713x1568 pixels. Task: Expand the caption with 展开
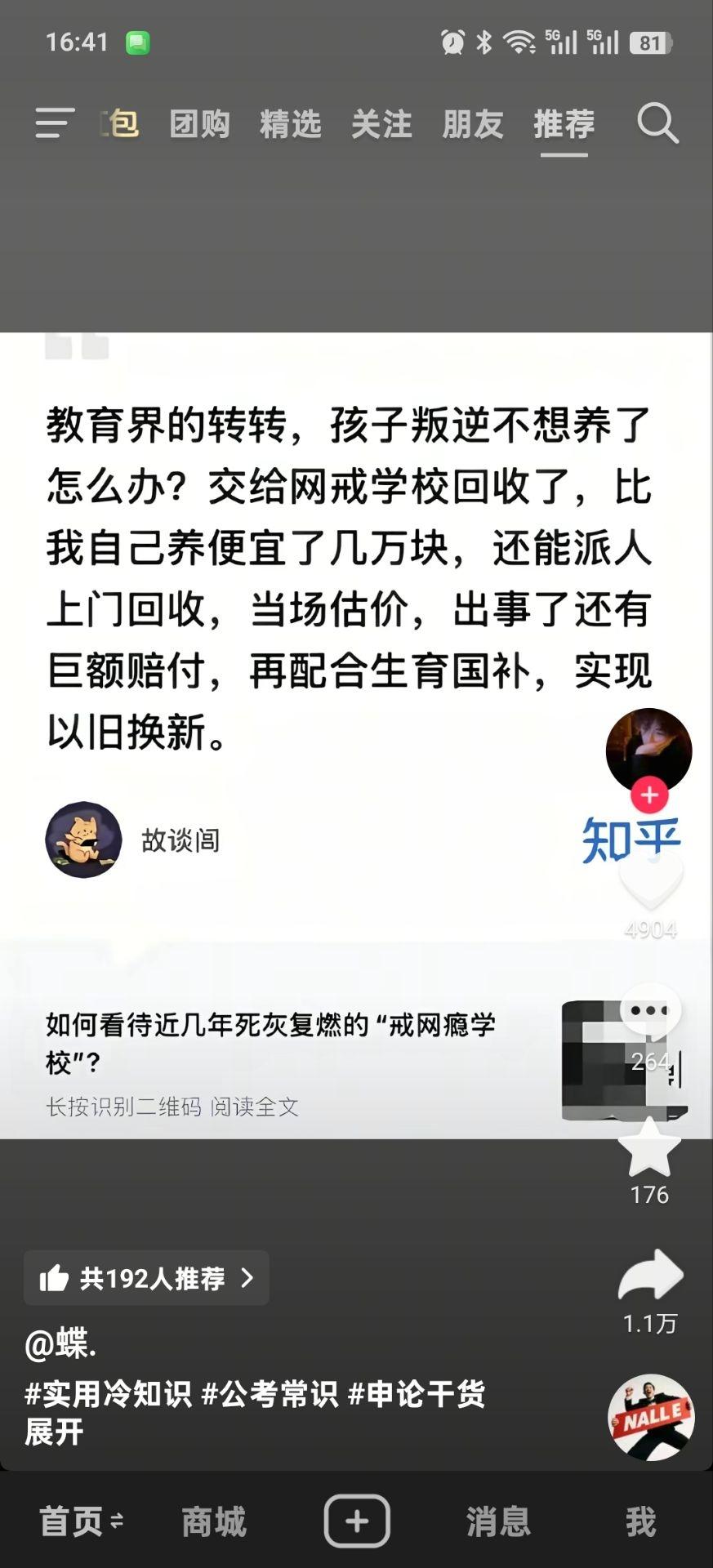click(54, 1432)
